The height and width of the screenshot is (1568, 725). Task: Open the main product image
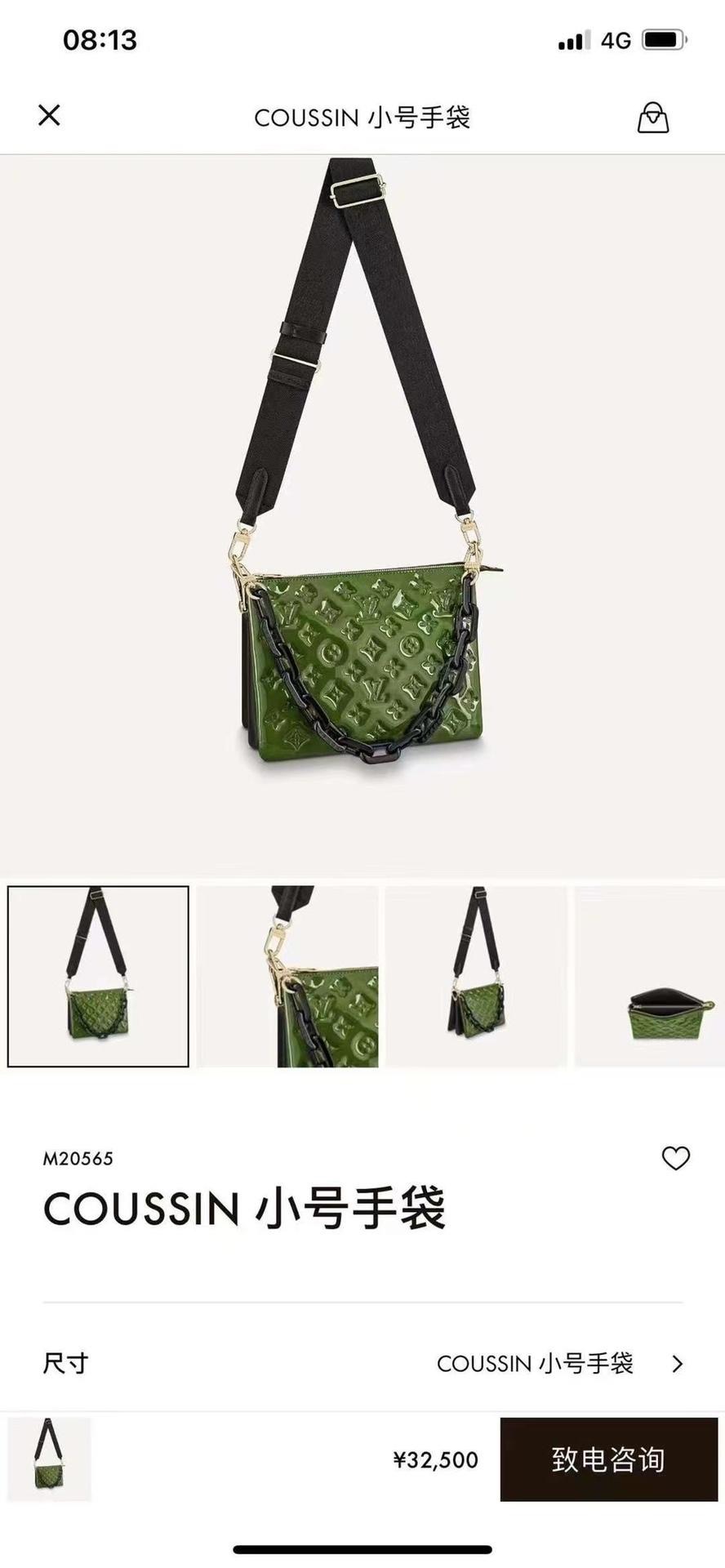pyautogui.click(x=362, y=514)
